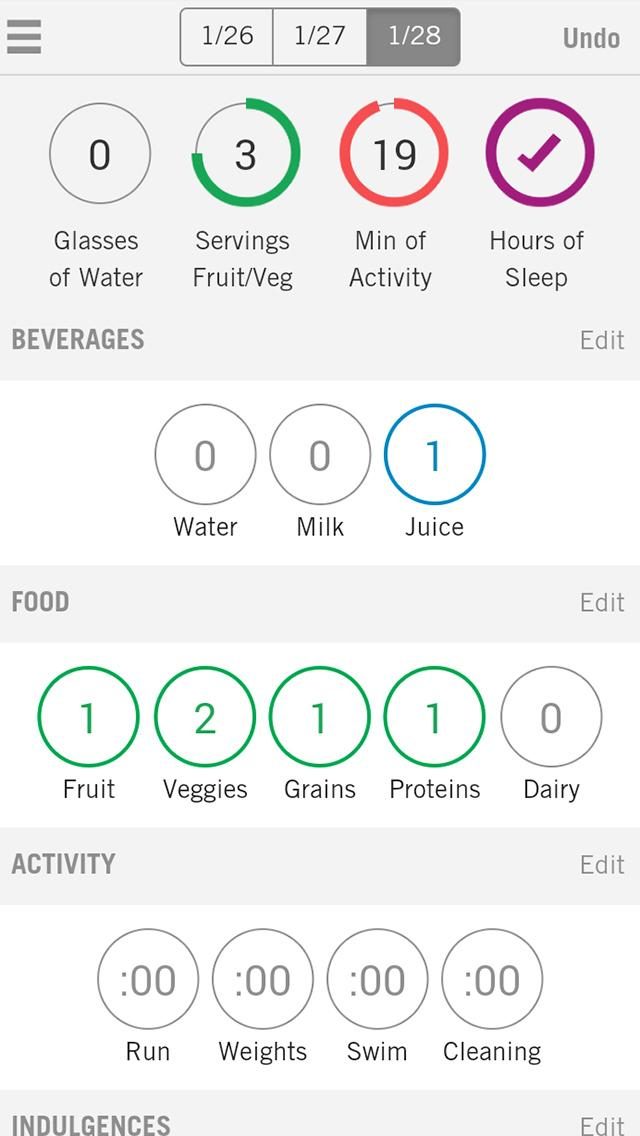This screenshot has width=640, height=1136.
Task: Add Swim activity time
Action: pos(377,980)
